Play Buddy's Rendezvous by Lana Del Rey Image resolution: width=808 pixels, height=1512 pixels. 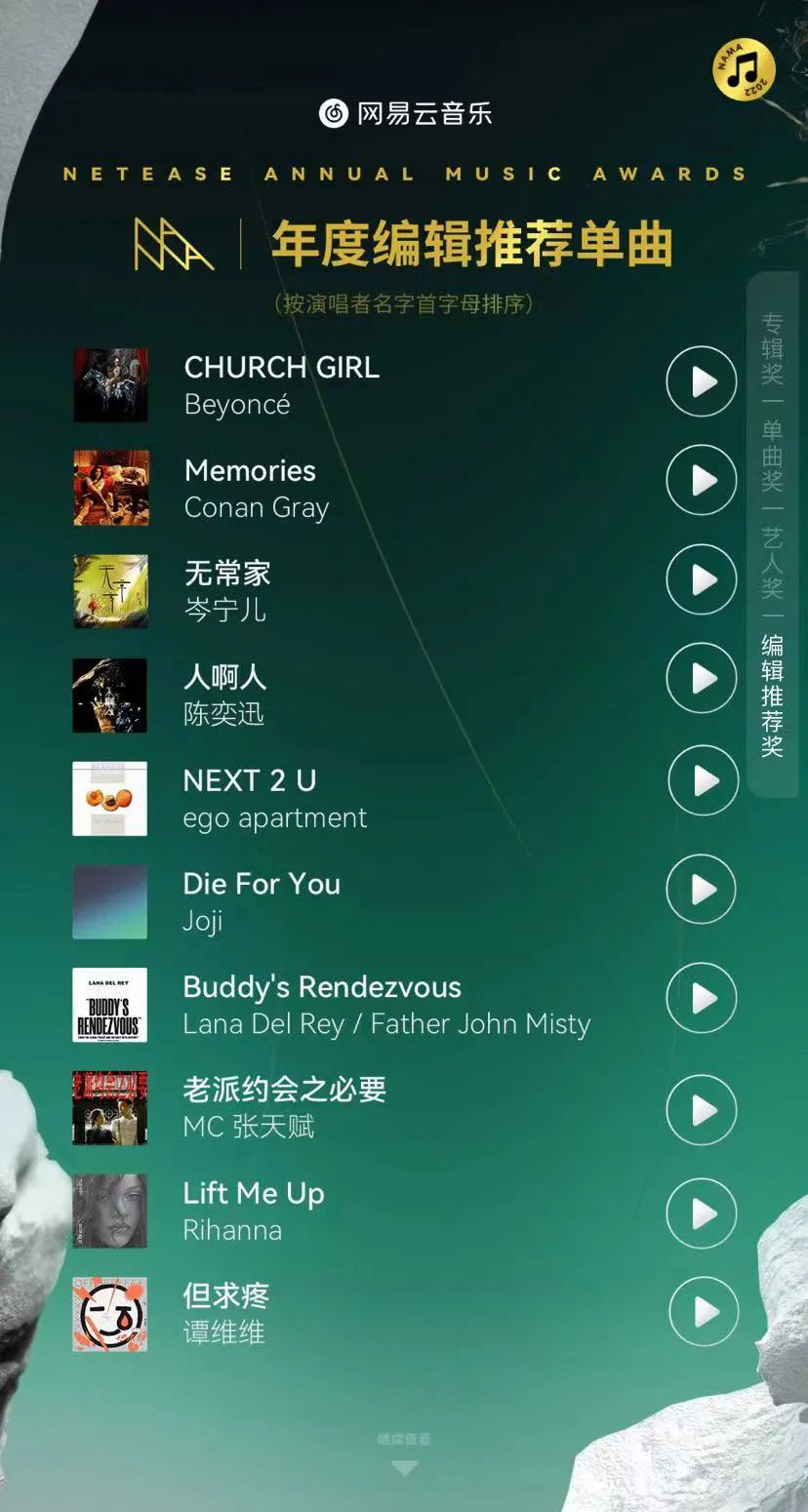coord(701,998)
